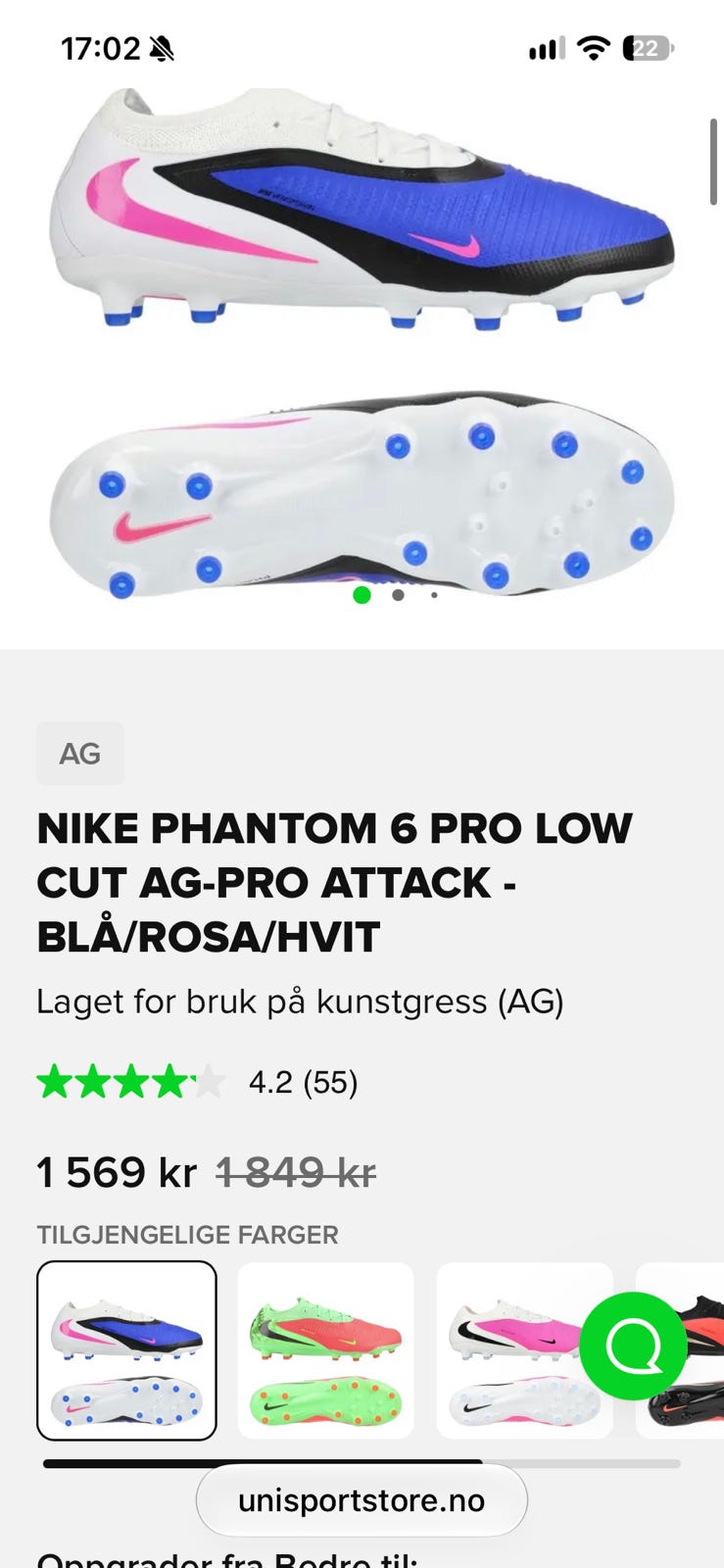Image resolution: width=724 pixels, height=1568 pixels.
Task: Select the blue/pink/white color variant
Action: click(126, 1350)
